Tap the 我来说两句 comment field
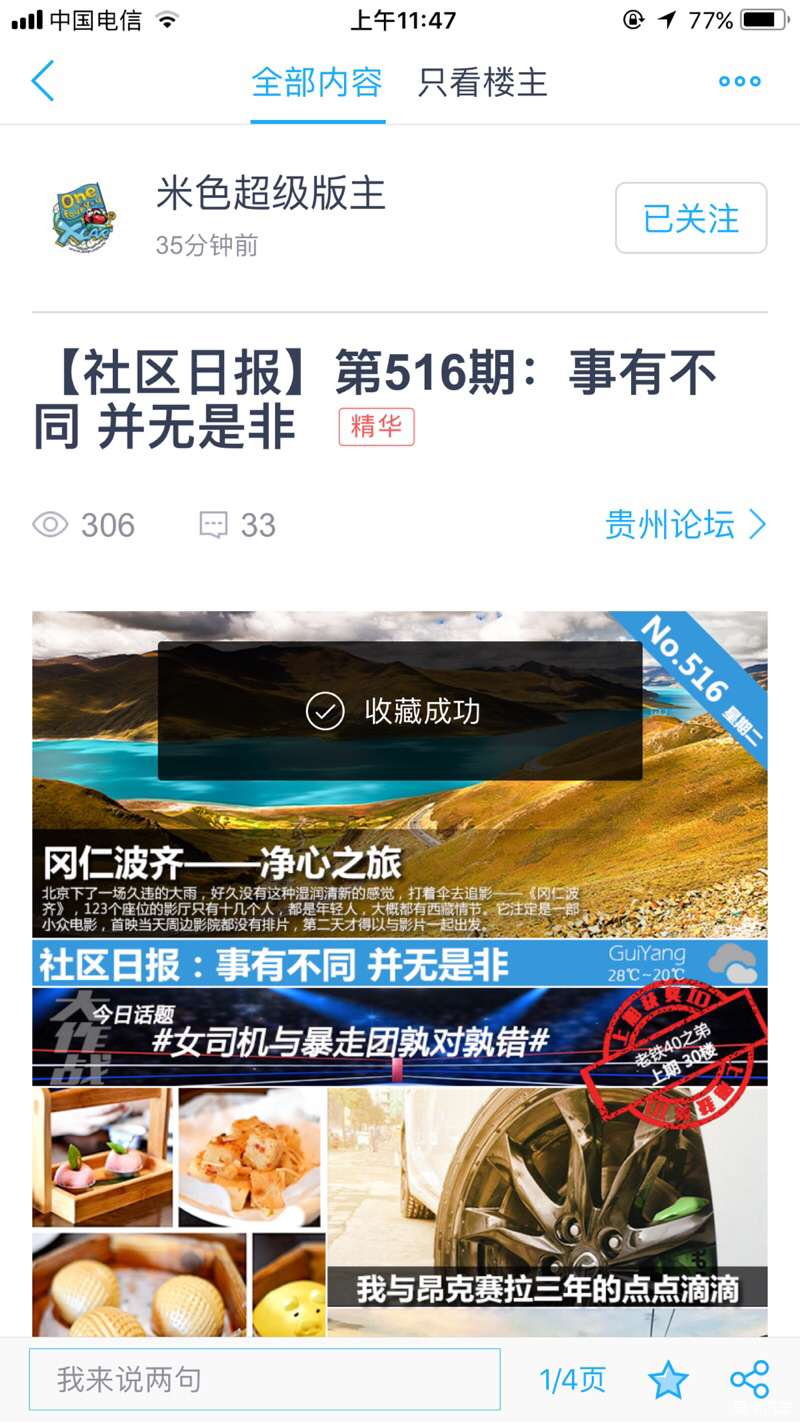The width and height of the screenshot is (800, 1422). [x=264, y=1380]
